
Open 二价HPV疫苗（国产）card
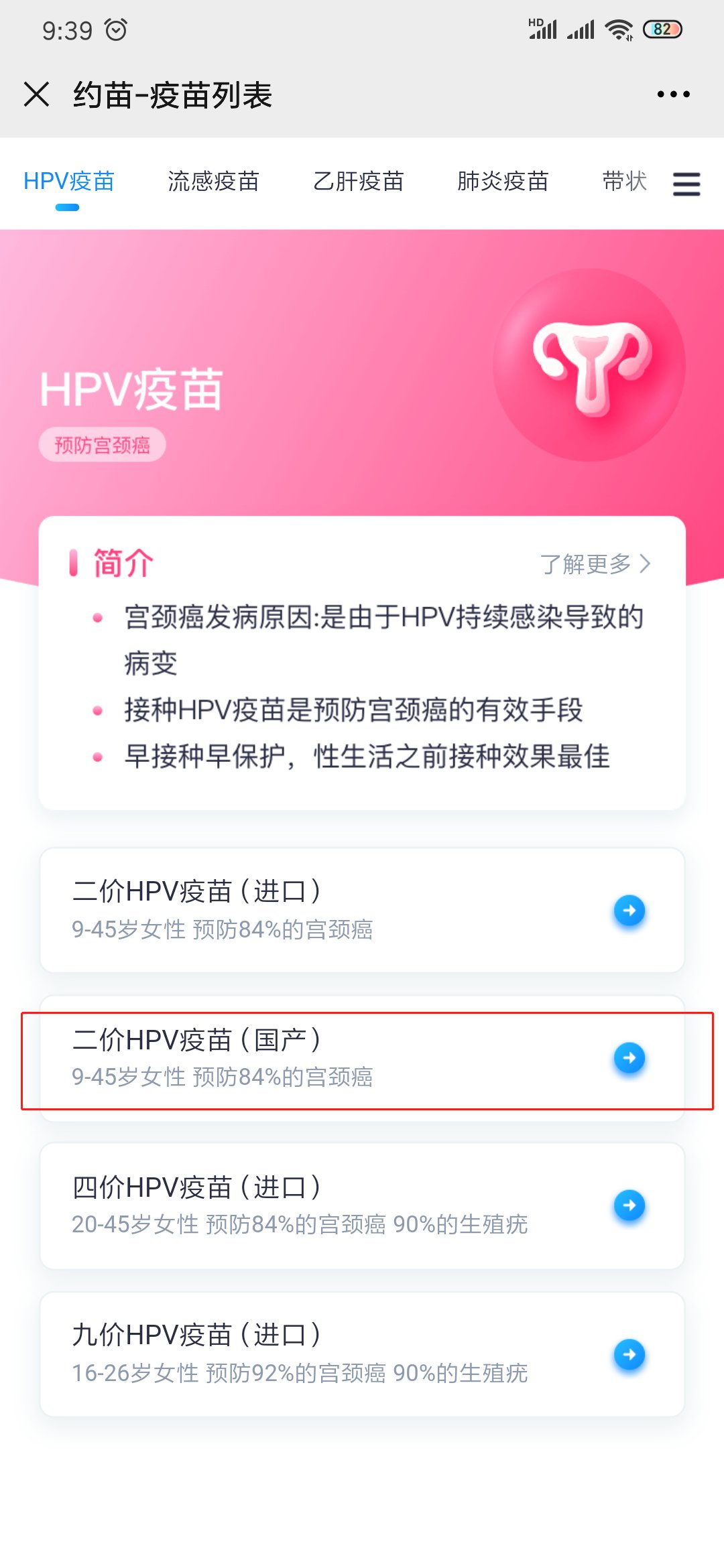pyautogui.click(x=362, y=1058)
